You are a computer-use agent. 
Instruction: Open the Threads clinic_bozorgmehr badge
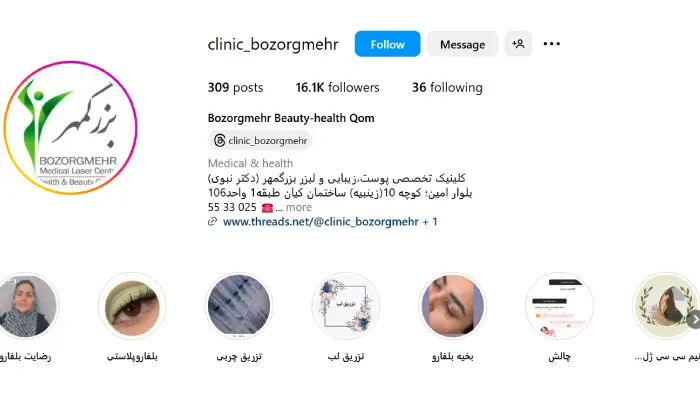pos(260,141)
